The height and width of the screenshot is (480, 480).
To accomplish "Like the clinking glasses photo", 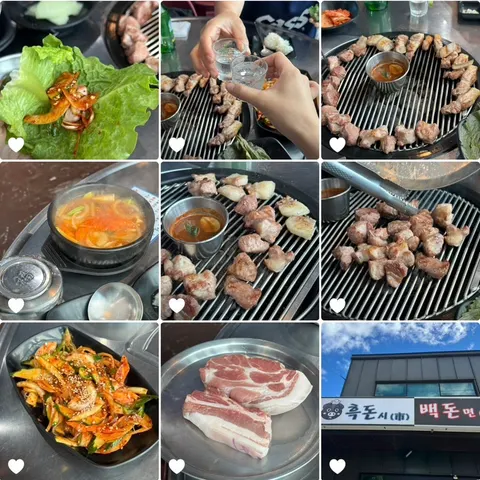I will (x=177, y=145).
